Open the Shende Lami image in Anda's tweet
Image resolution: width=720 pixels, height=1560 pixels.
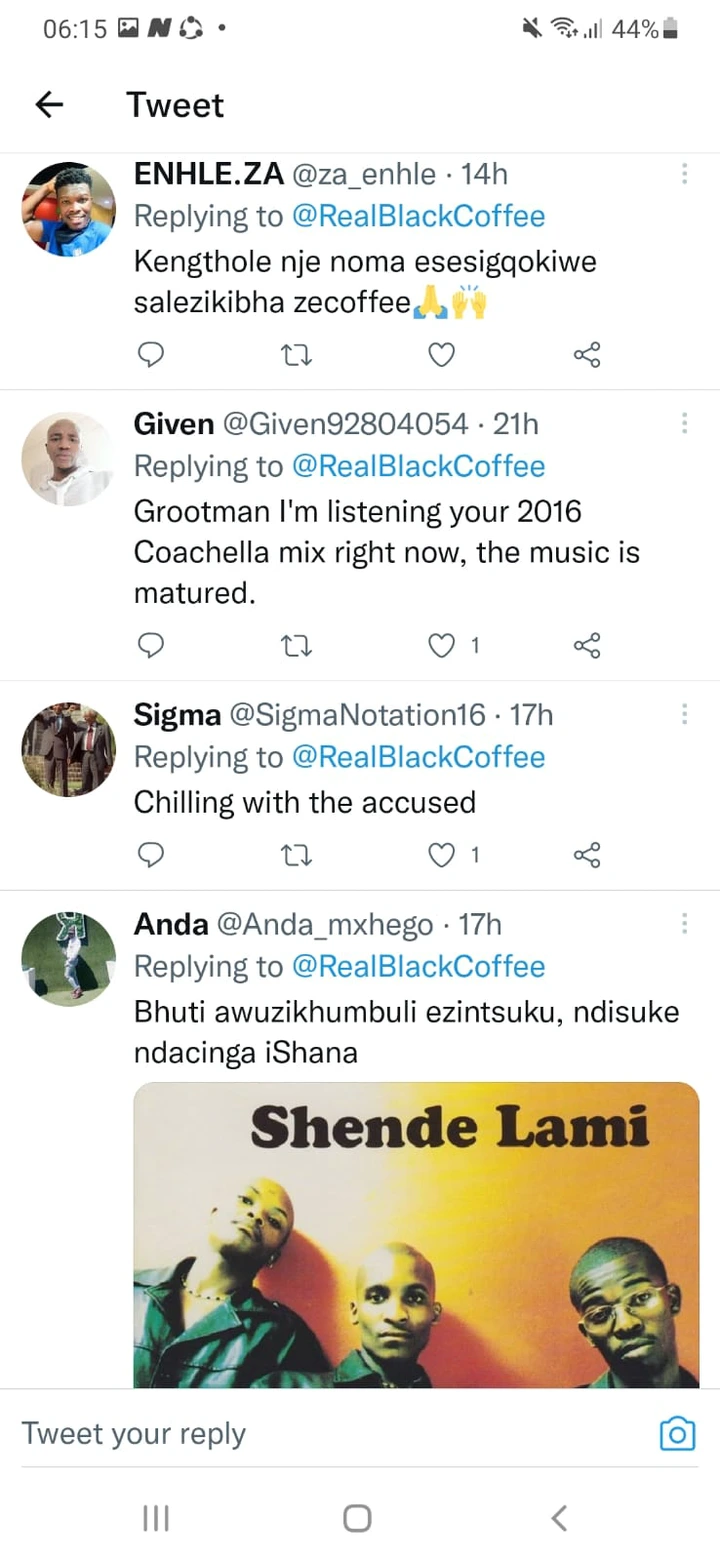tap(416, 1235)
